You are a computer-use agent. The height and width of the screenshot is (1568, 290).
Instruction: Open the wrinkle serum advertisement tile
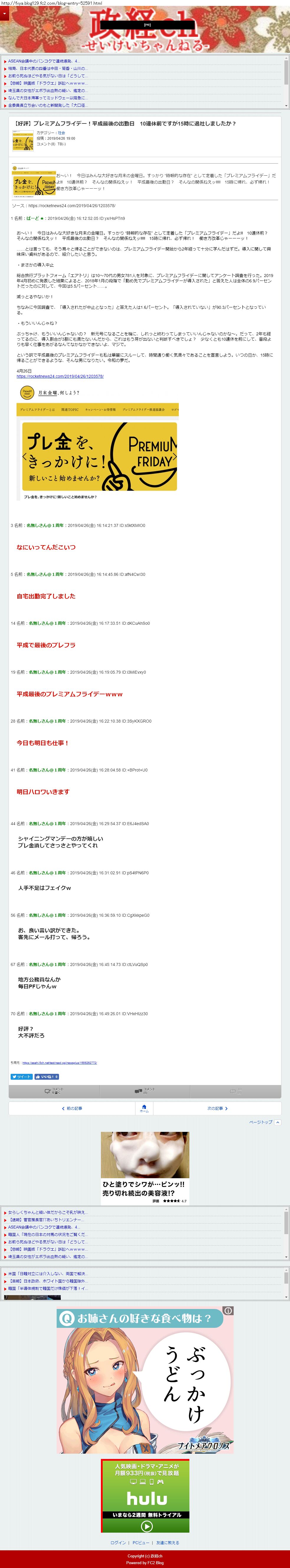coord(144,1168)
